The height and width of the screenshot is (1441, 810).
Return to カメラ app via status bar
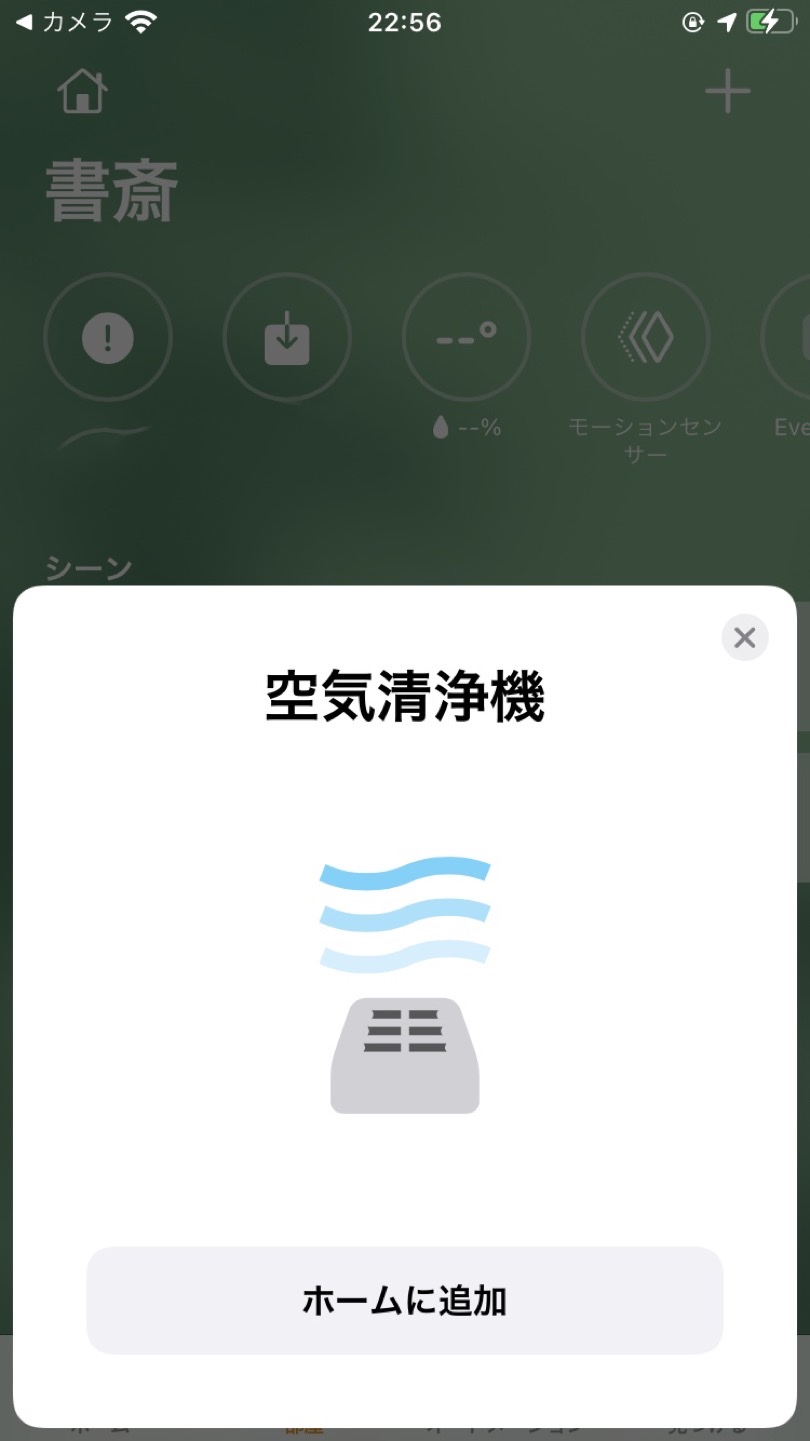coord(66,22)
